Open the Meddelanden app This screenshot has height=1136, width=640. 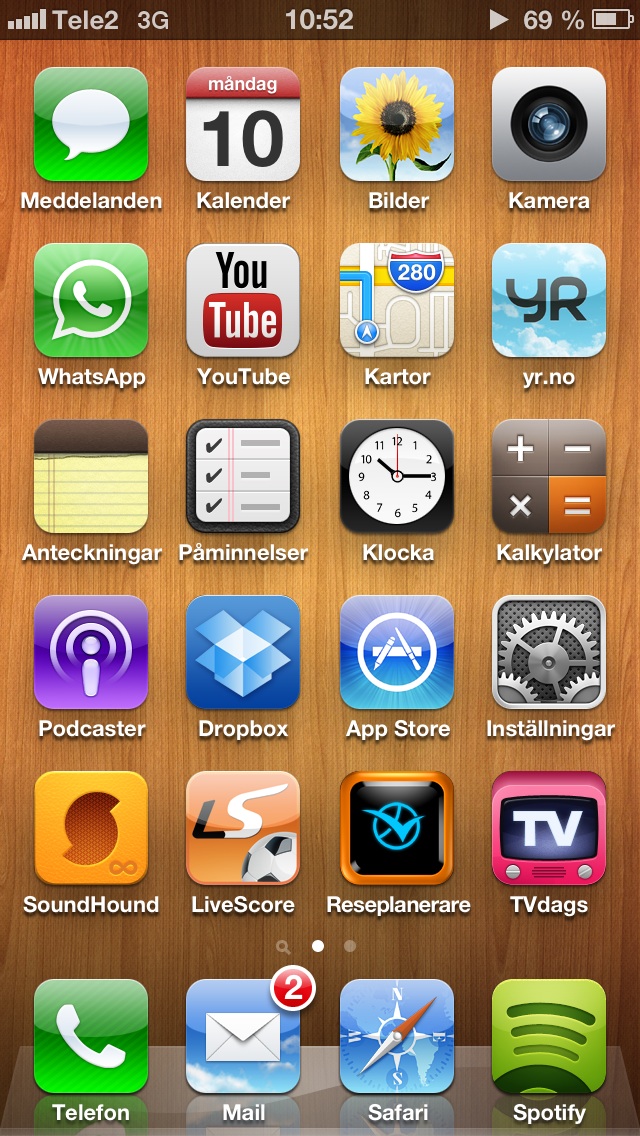[91, 124]
